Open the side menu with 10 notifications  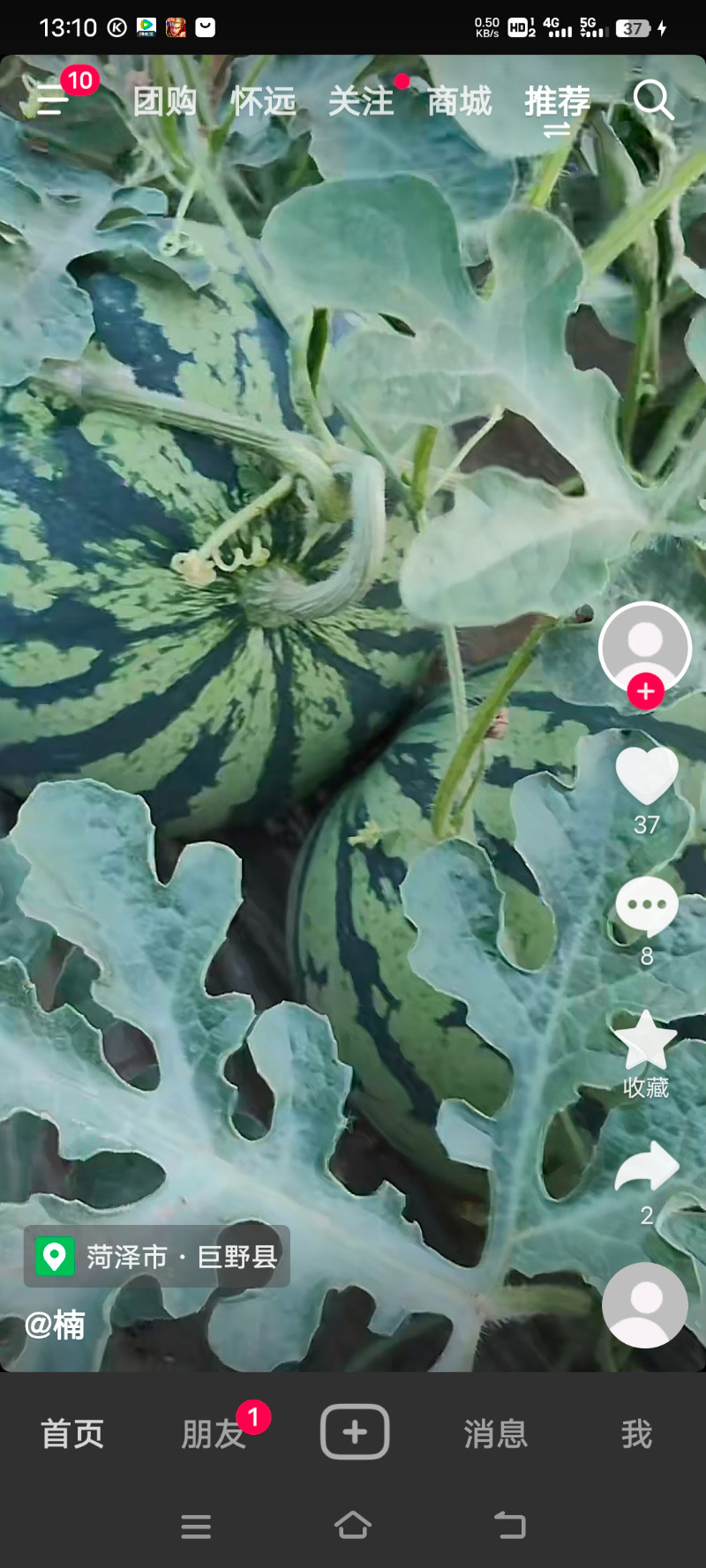pos(53,100)
